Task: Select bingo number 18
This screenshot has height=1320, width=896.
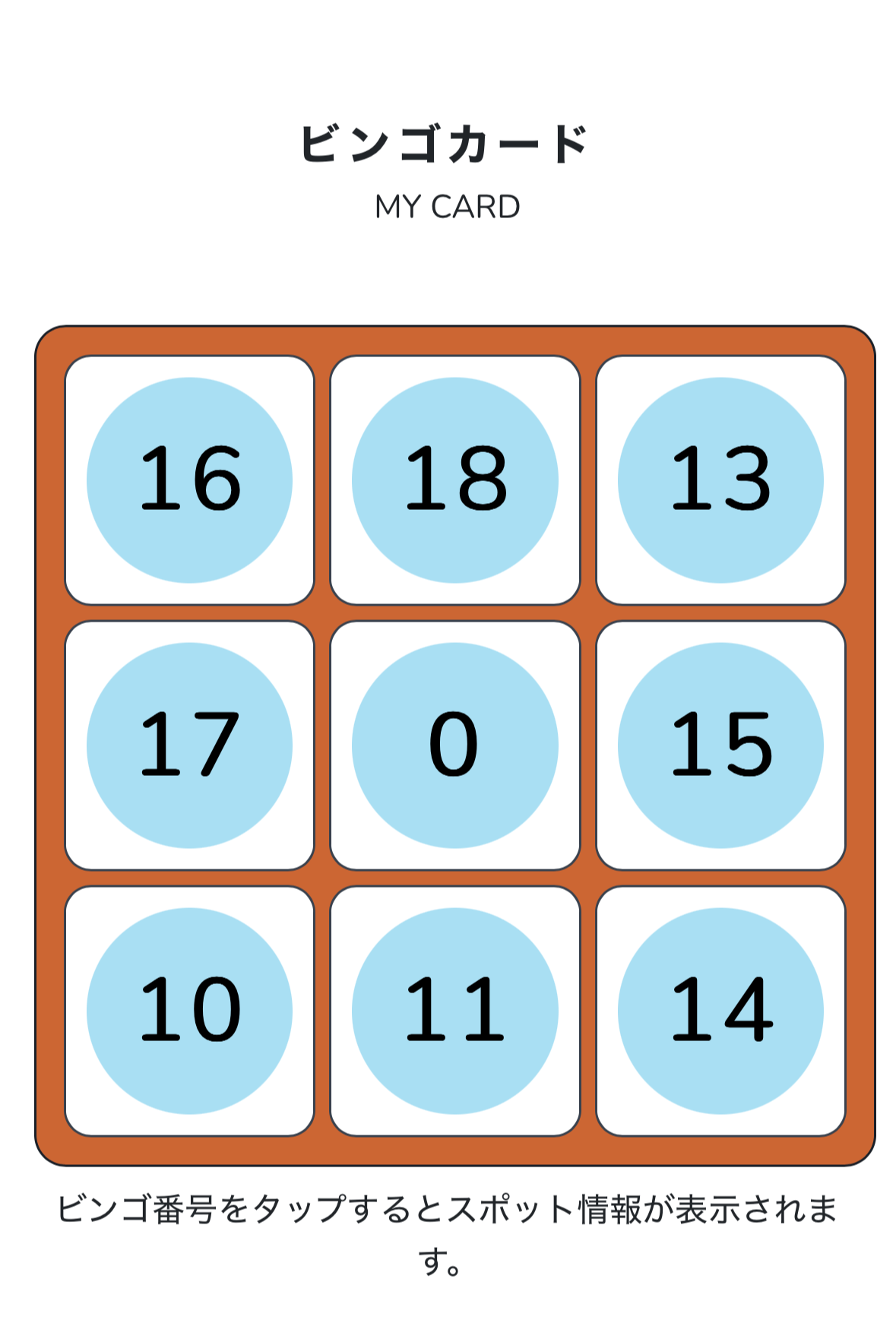Action: (x=454, y=480)
